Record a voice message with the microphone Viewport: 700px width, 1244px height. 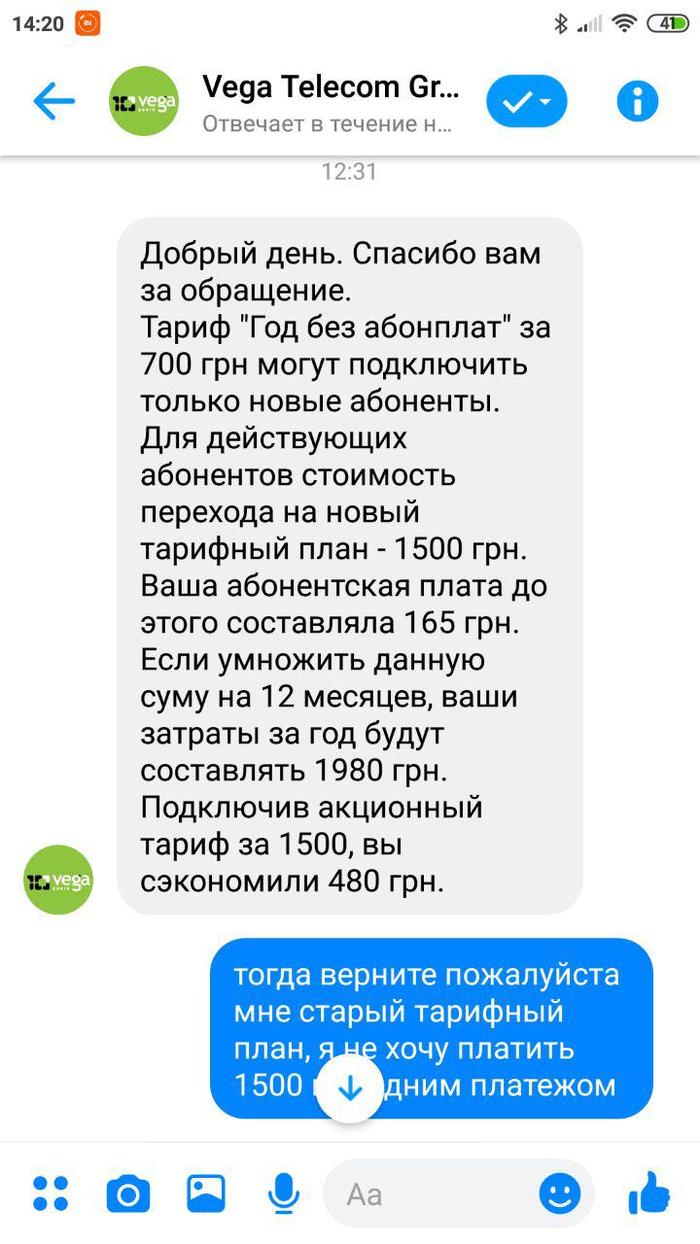284,1193
